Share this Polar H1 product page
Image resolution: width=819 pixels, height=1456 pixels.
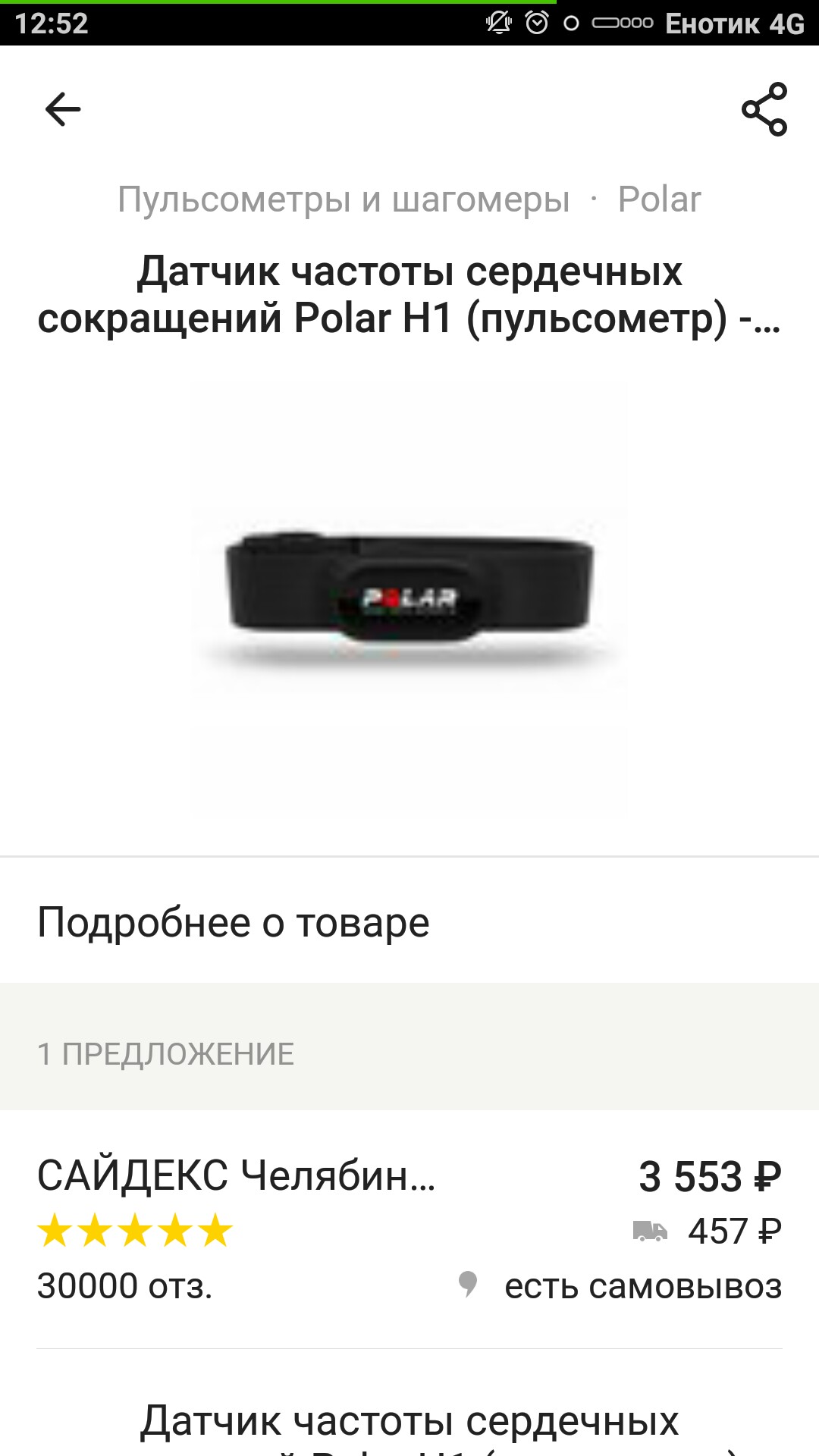pyautogui.click(x=764, y=109)
